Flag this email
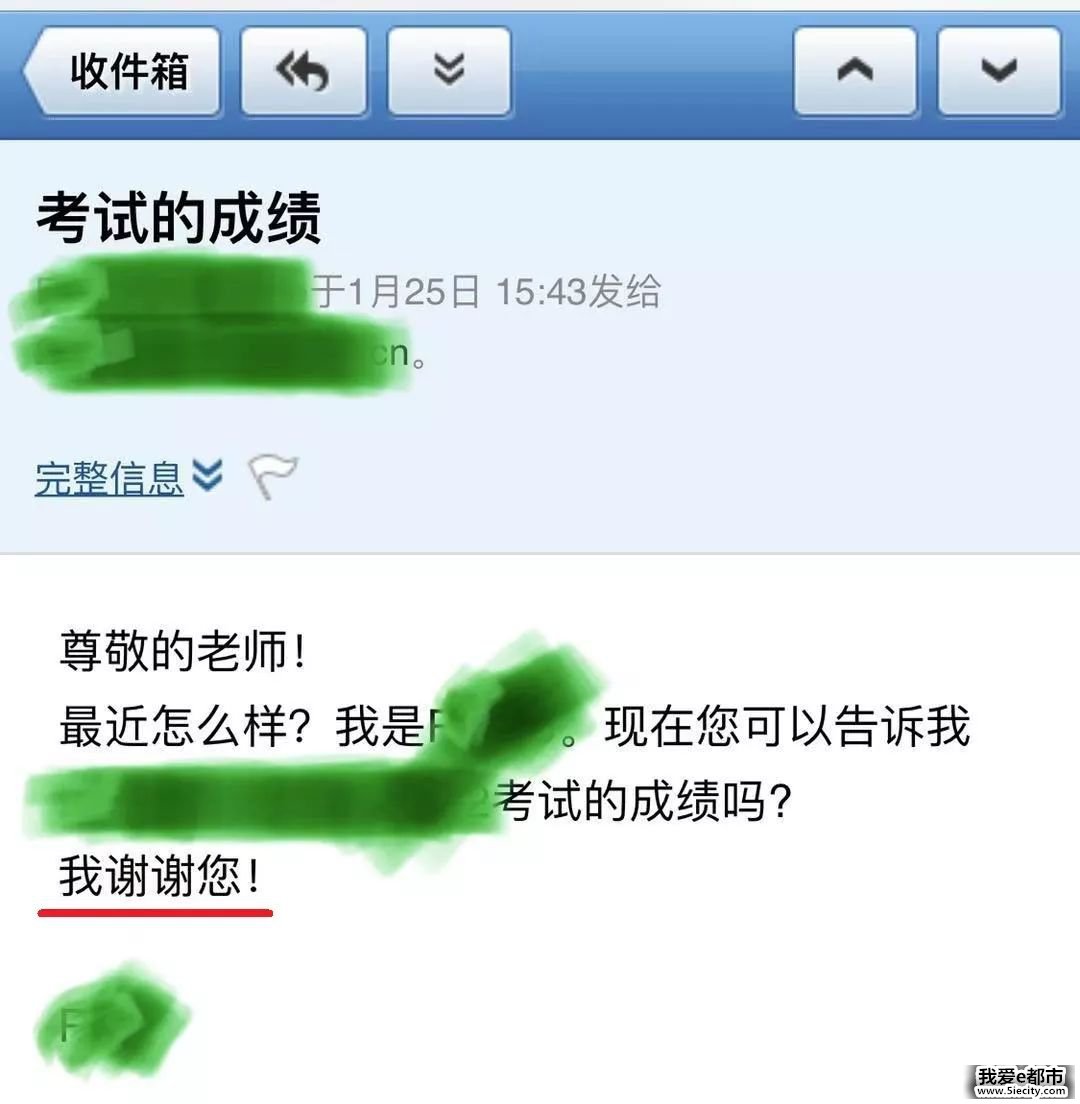The image size is (1080, 1104). (273, 477)
